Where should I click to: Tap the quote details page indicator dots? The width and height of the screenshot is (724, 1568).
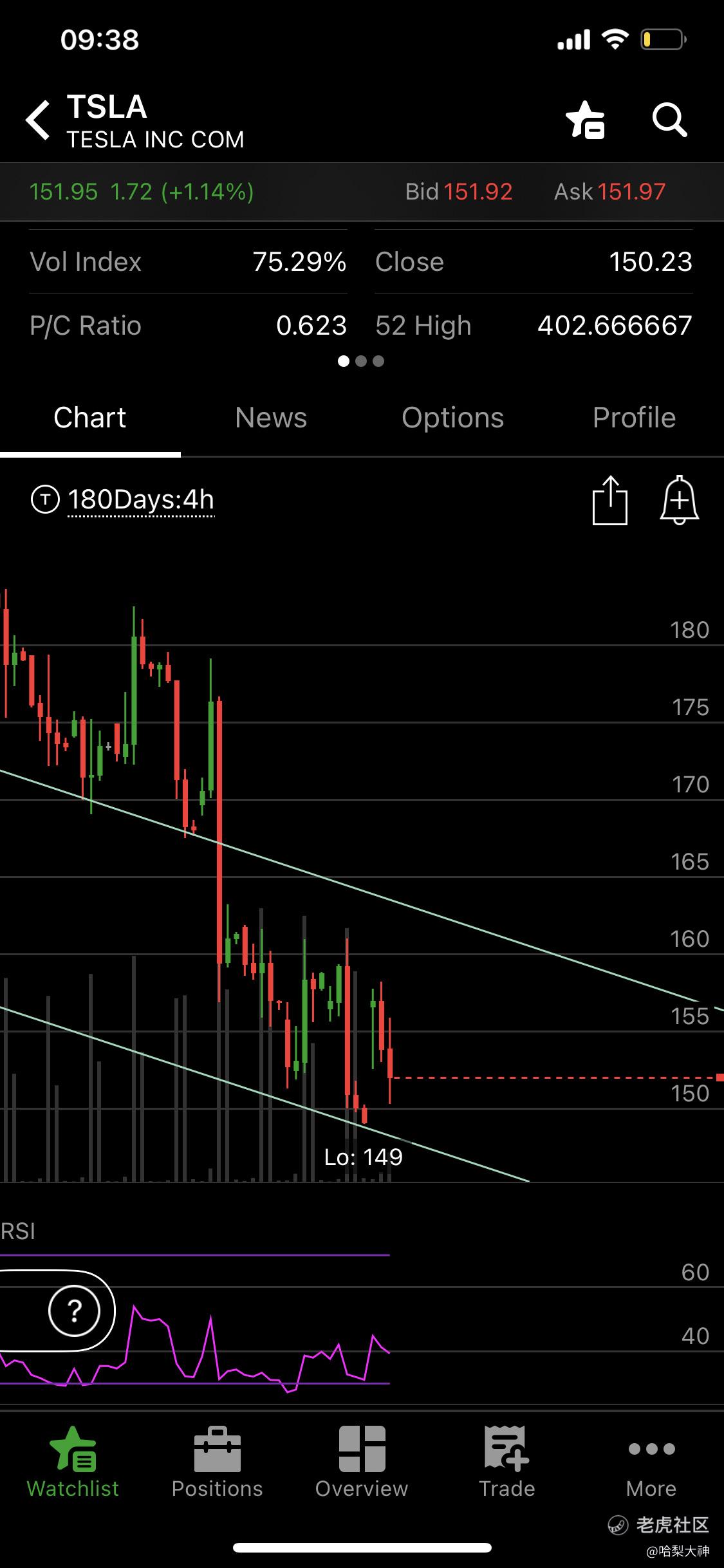(x=361, y=361)
